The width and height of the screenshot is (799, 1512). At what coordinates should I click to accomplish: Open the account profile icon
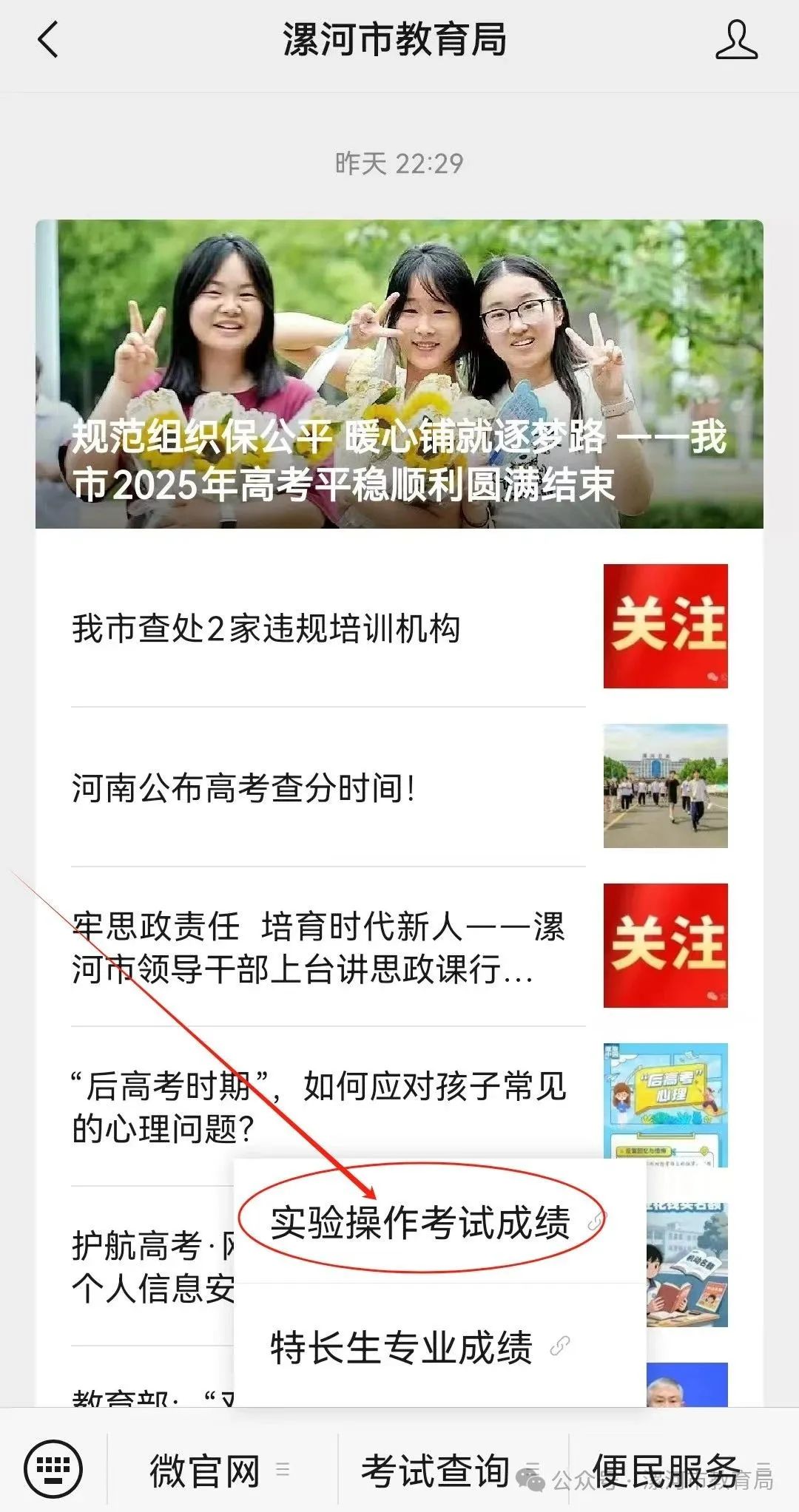point(735,40)
